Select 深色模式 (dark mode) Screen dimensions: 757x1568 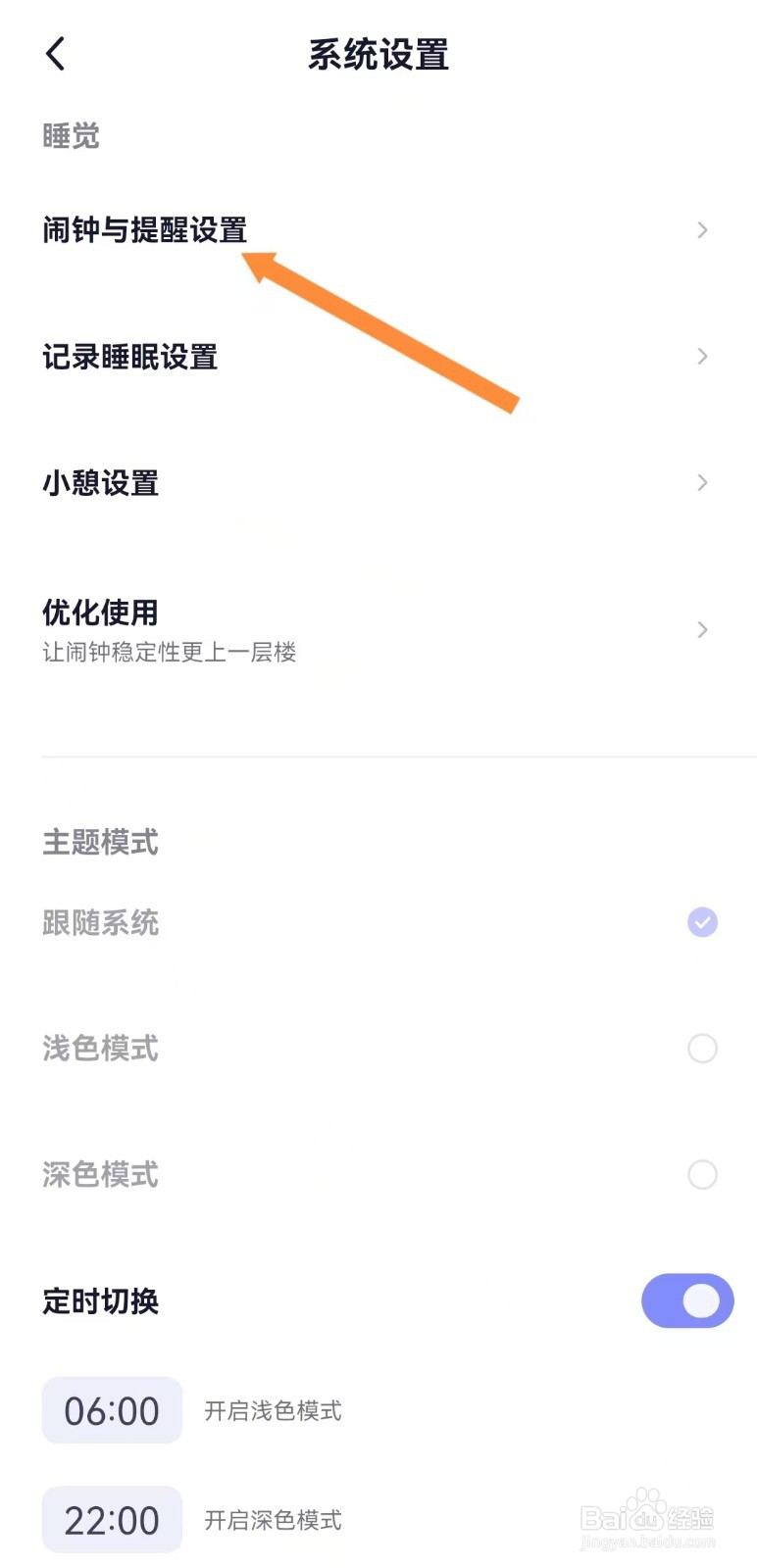99,1174
